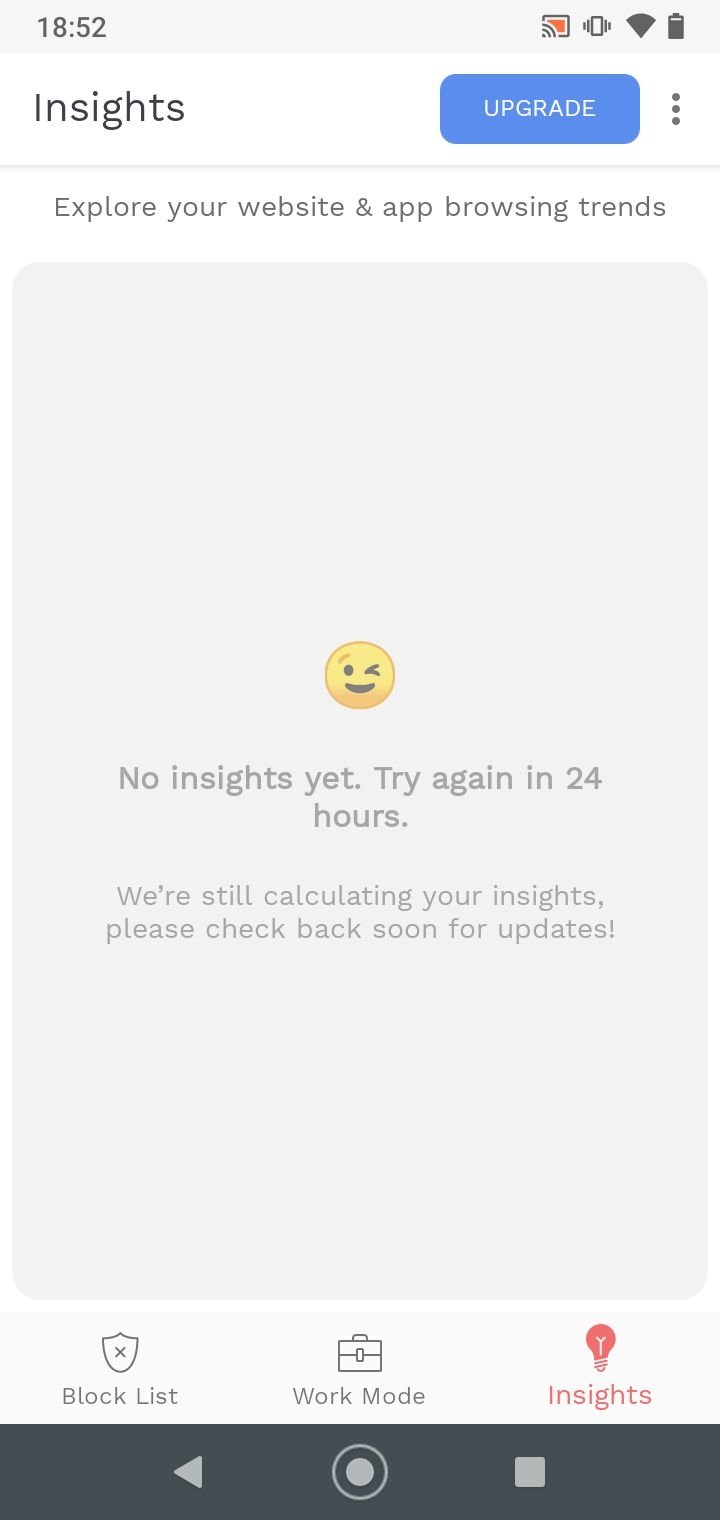Open recent apps from navigation bar
The width and height of the screenshot is (720, 1520).
click(529, 1472)
